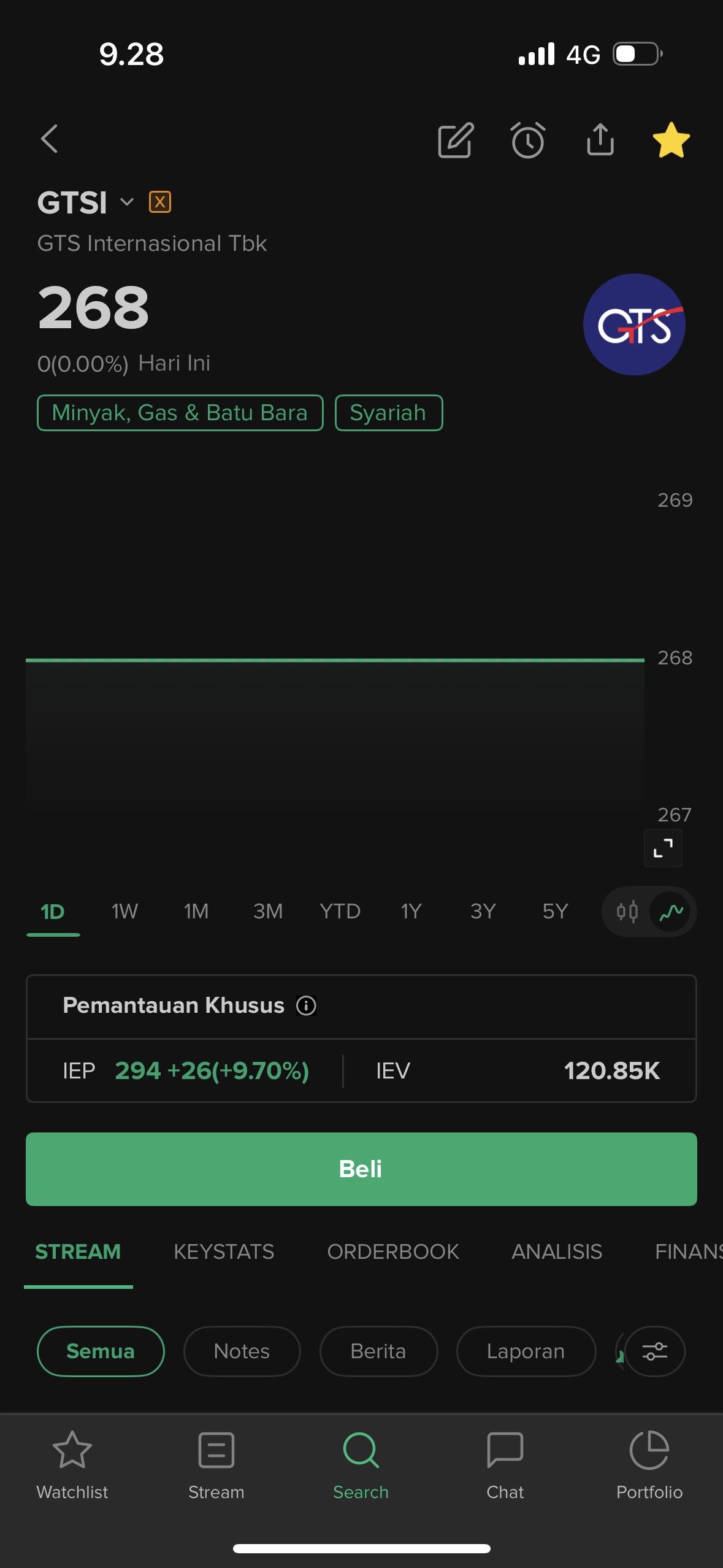Filter the stream by Berita
The image size is (723, 1568).
378,1351
